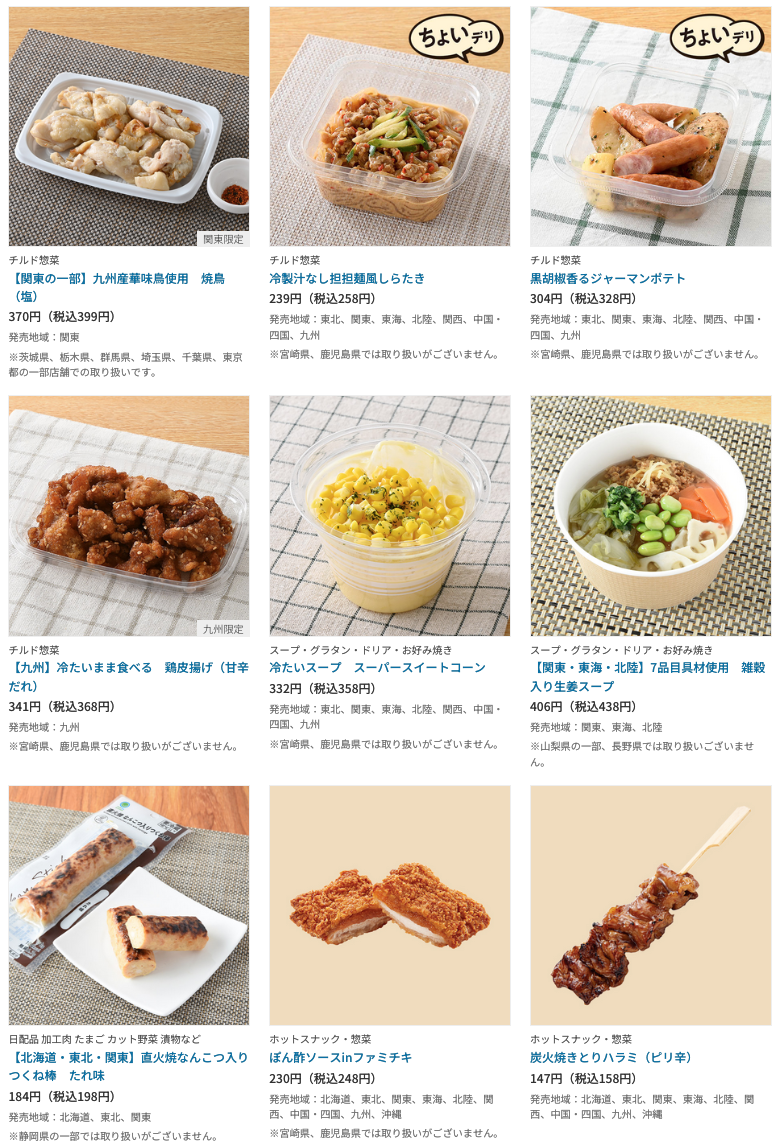Open the 冷製汁なし担担麺風しらたき product link
Viewport: 778px width, 1148px height.
tap(346, 279)
